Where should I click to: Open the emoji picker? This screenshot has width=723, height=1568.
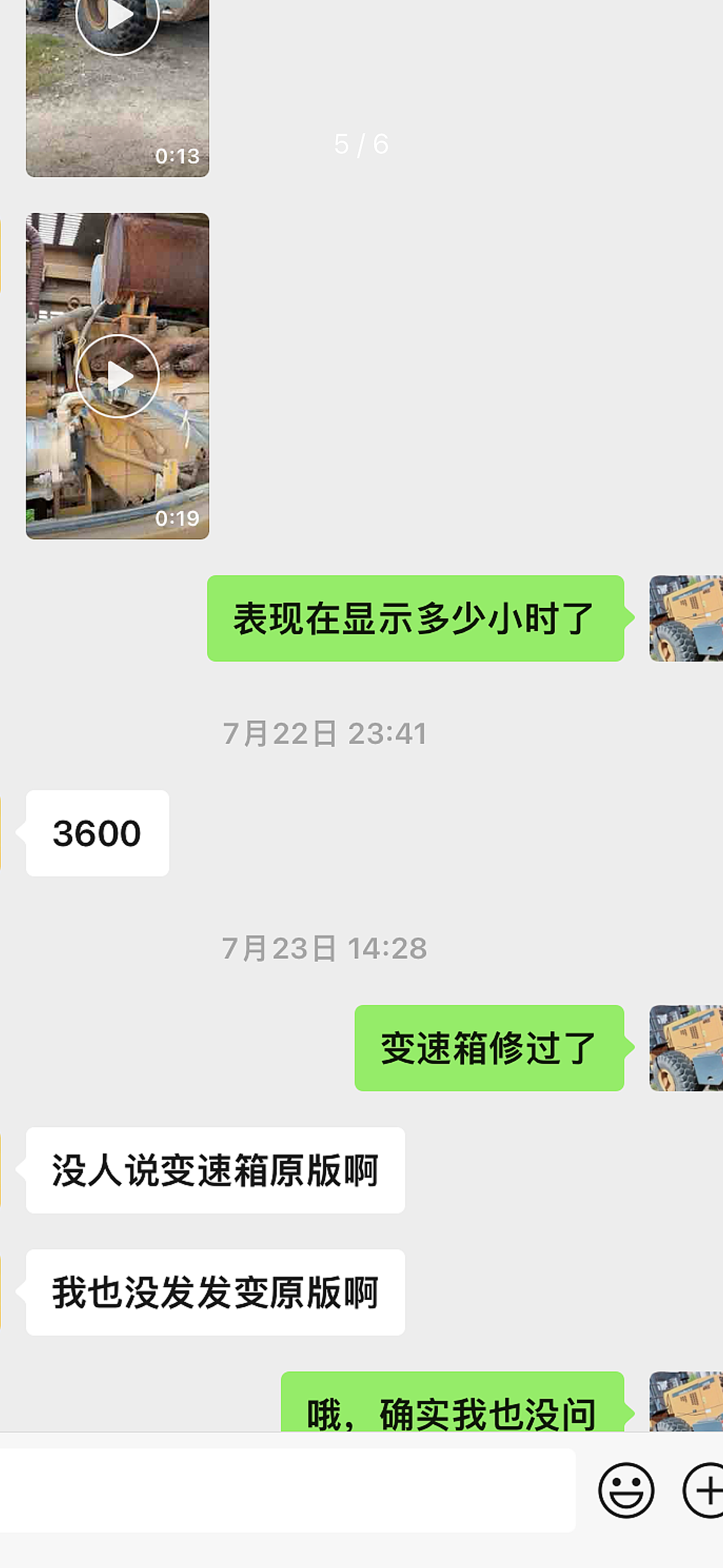click(625, 1490)
